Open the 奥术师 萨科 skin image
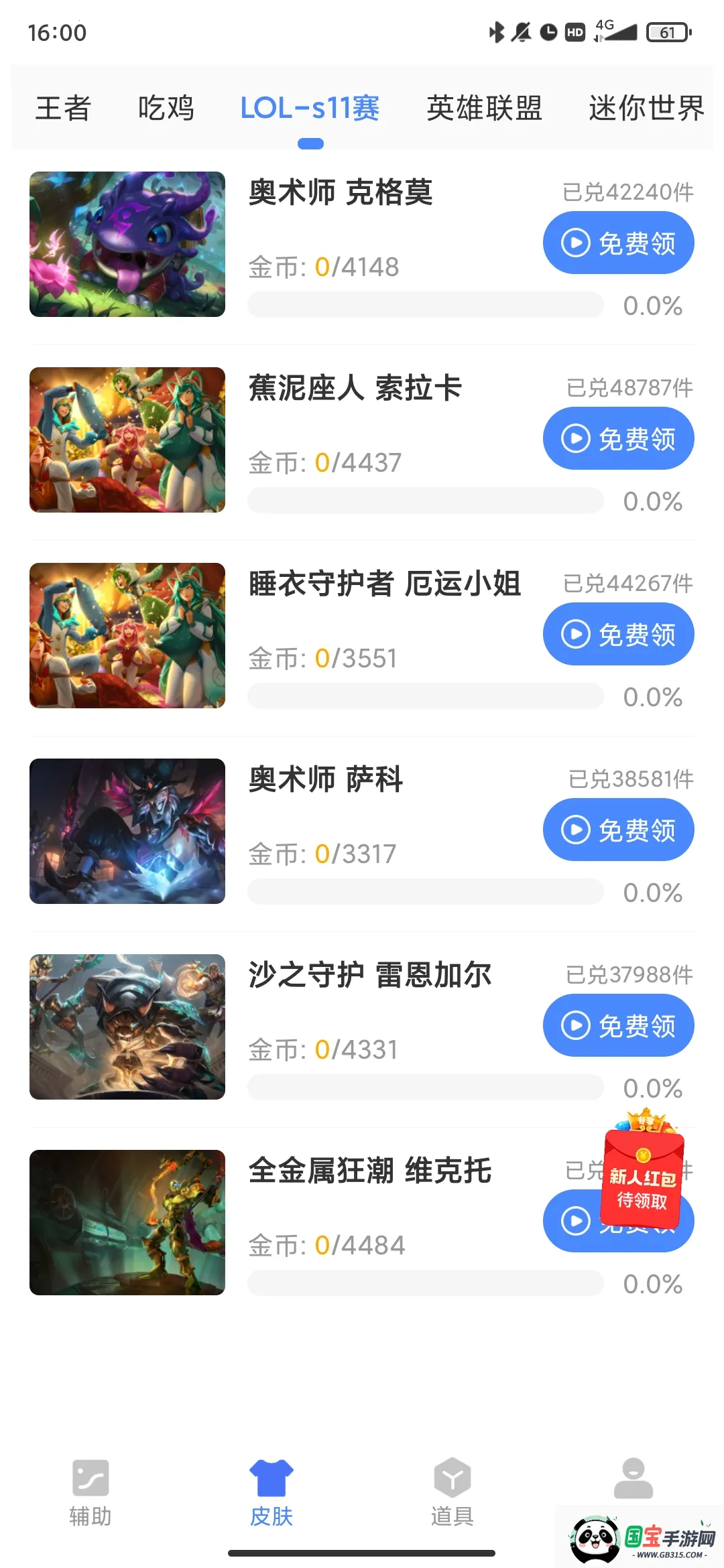The image size is (724, 1568). pos(127,830)
